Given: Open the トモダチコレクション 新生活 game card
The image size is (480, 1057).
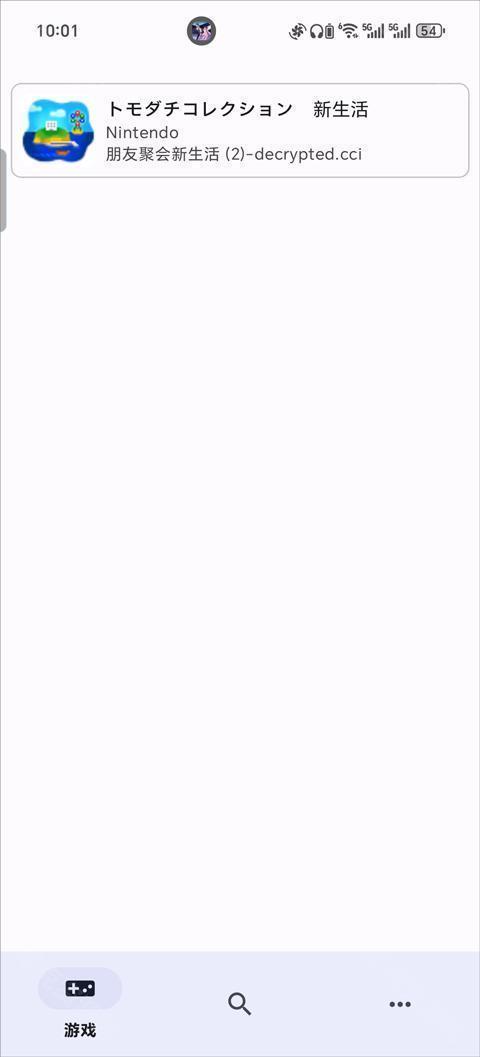Looking at the screenshot, I should [240, 131].
